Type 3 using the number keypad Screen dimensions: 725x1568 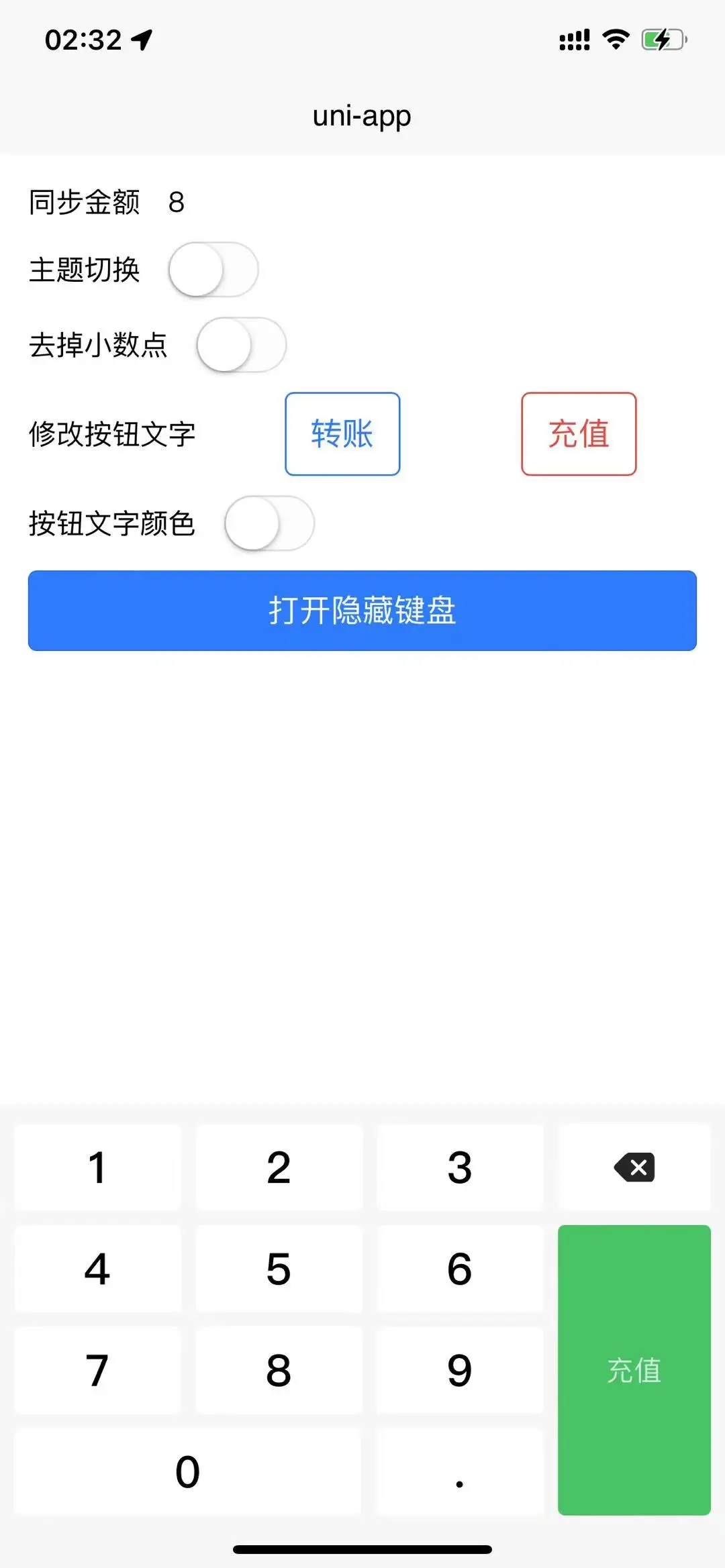click(460, 1168)
